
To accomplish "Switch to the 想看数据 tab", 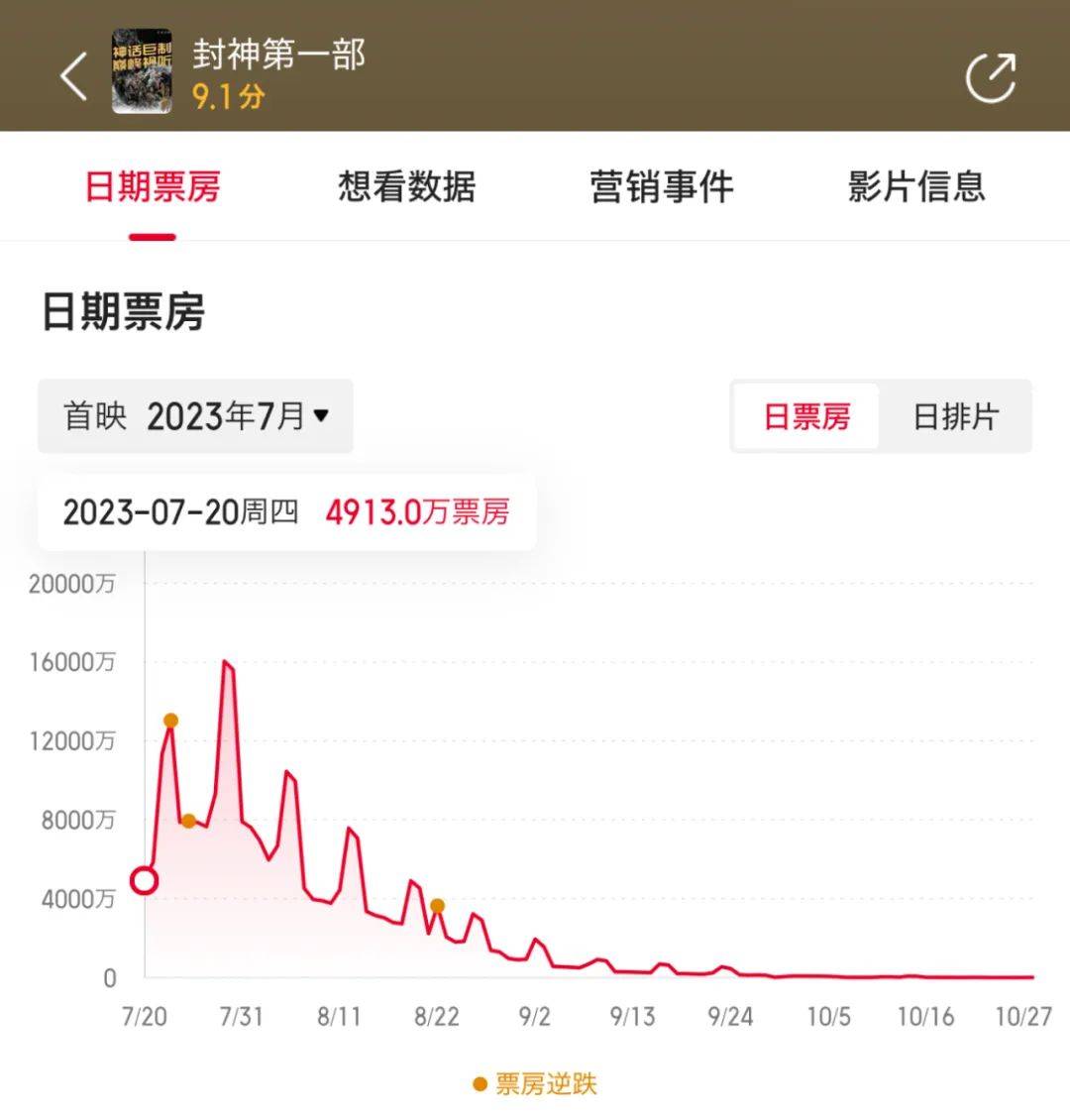I will click(406, 186).
